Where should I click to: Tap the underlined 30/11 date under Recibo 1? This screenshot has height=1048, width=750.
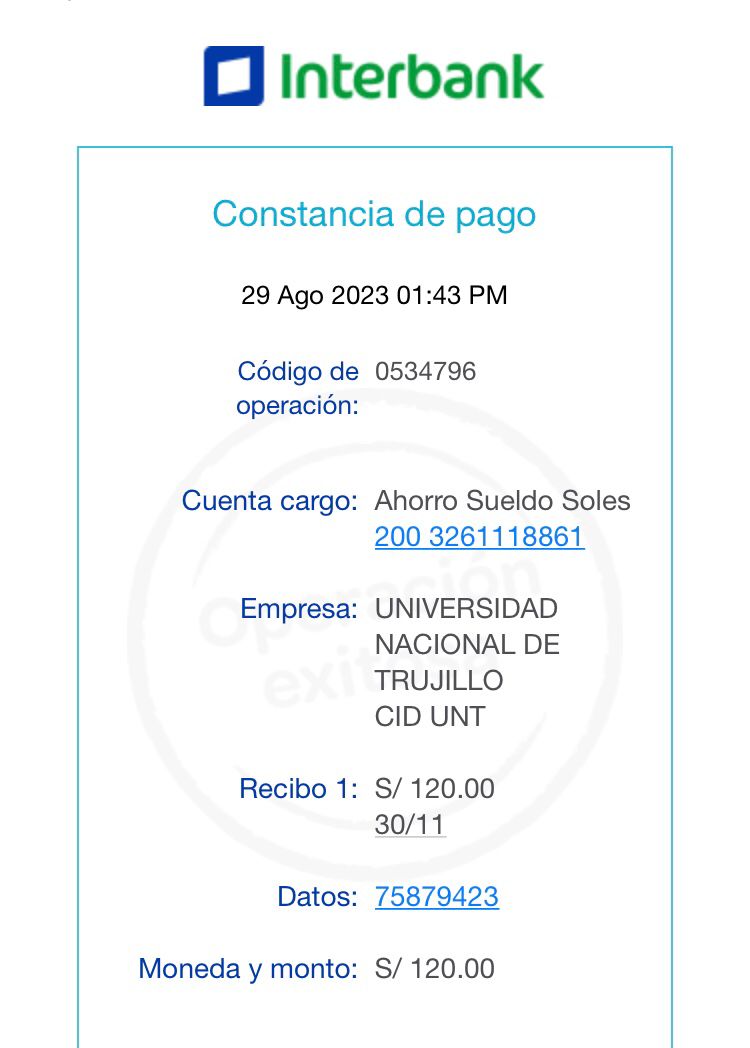pyautogui.click(x=410, y=825)
